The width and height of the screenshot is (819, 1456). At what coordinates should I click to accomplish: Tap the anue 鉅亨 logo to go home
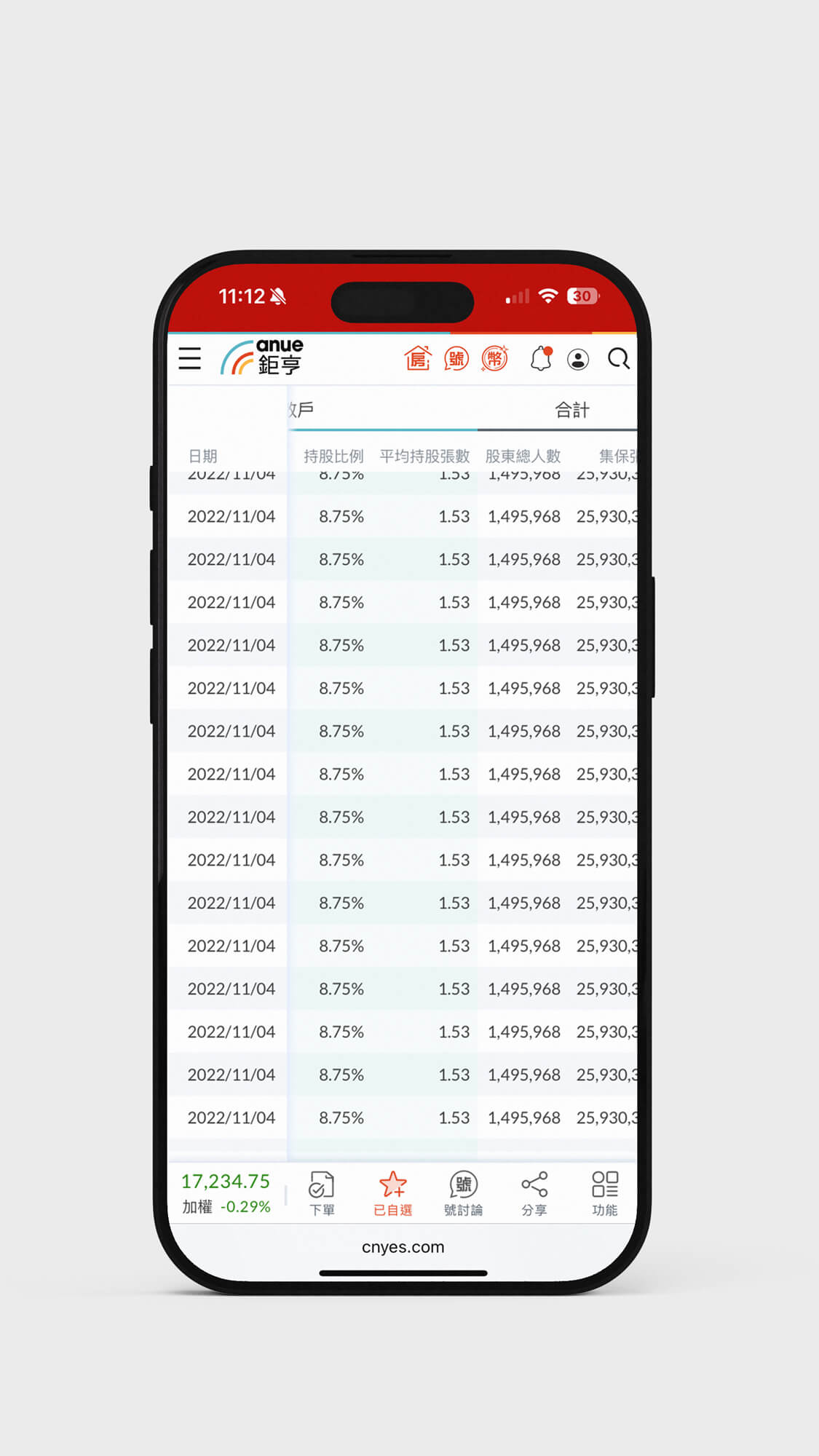(263, 357)
